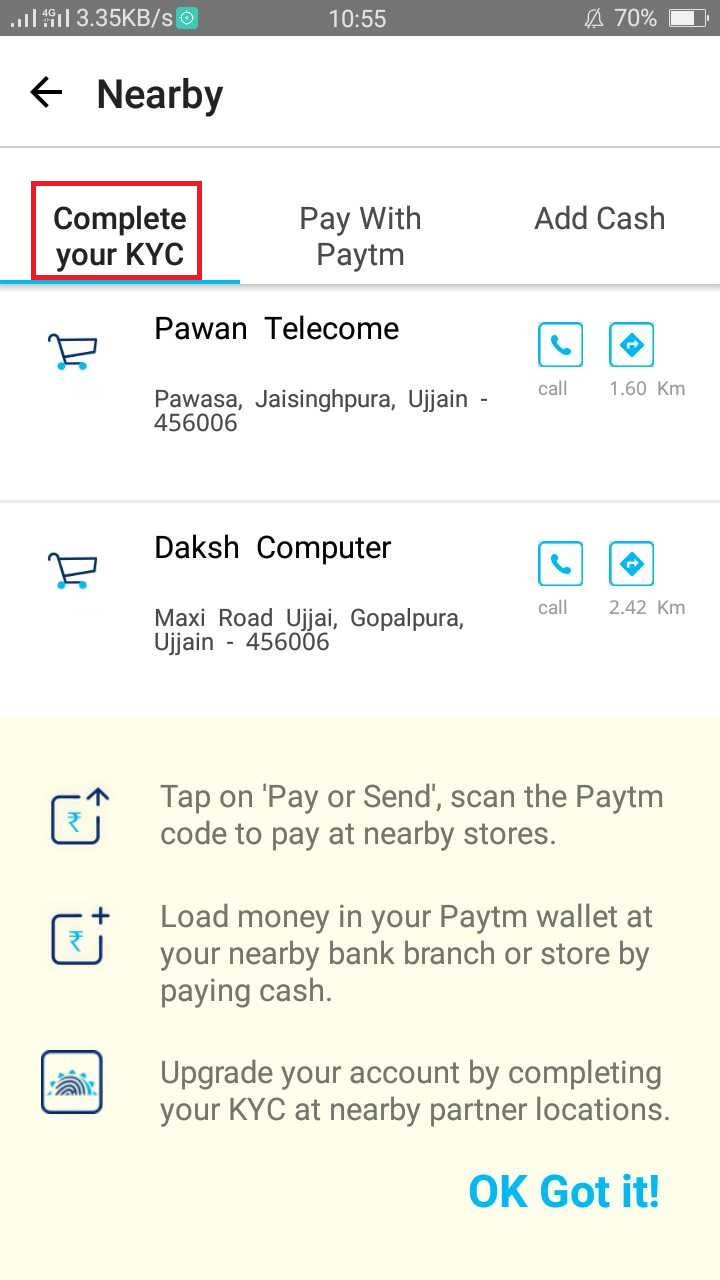Get directions to Daksh Computer
720x1280 pixels.
[631, 565]
